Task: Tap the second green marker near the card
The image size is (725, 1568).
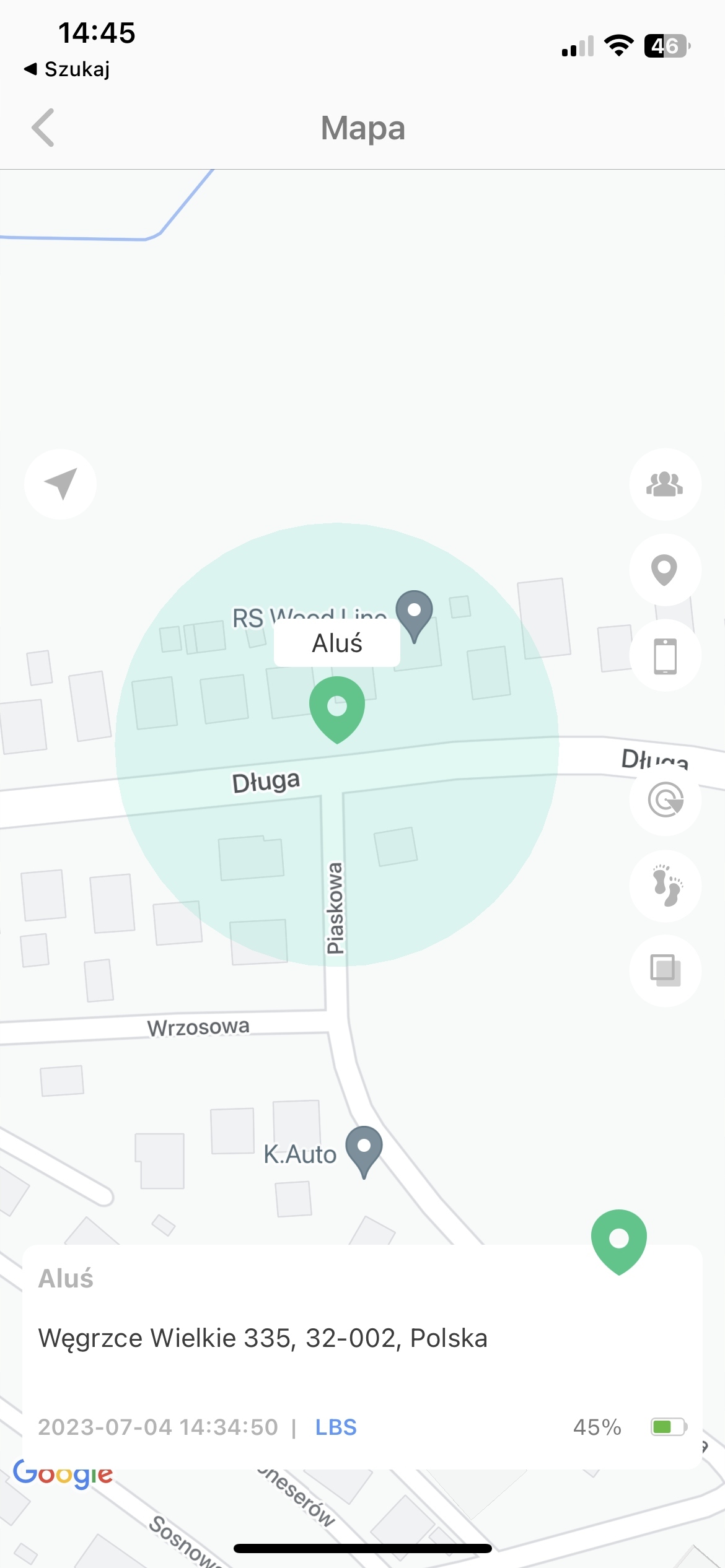Action: pyautogui.click(x=618, y=1240)
